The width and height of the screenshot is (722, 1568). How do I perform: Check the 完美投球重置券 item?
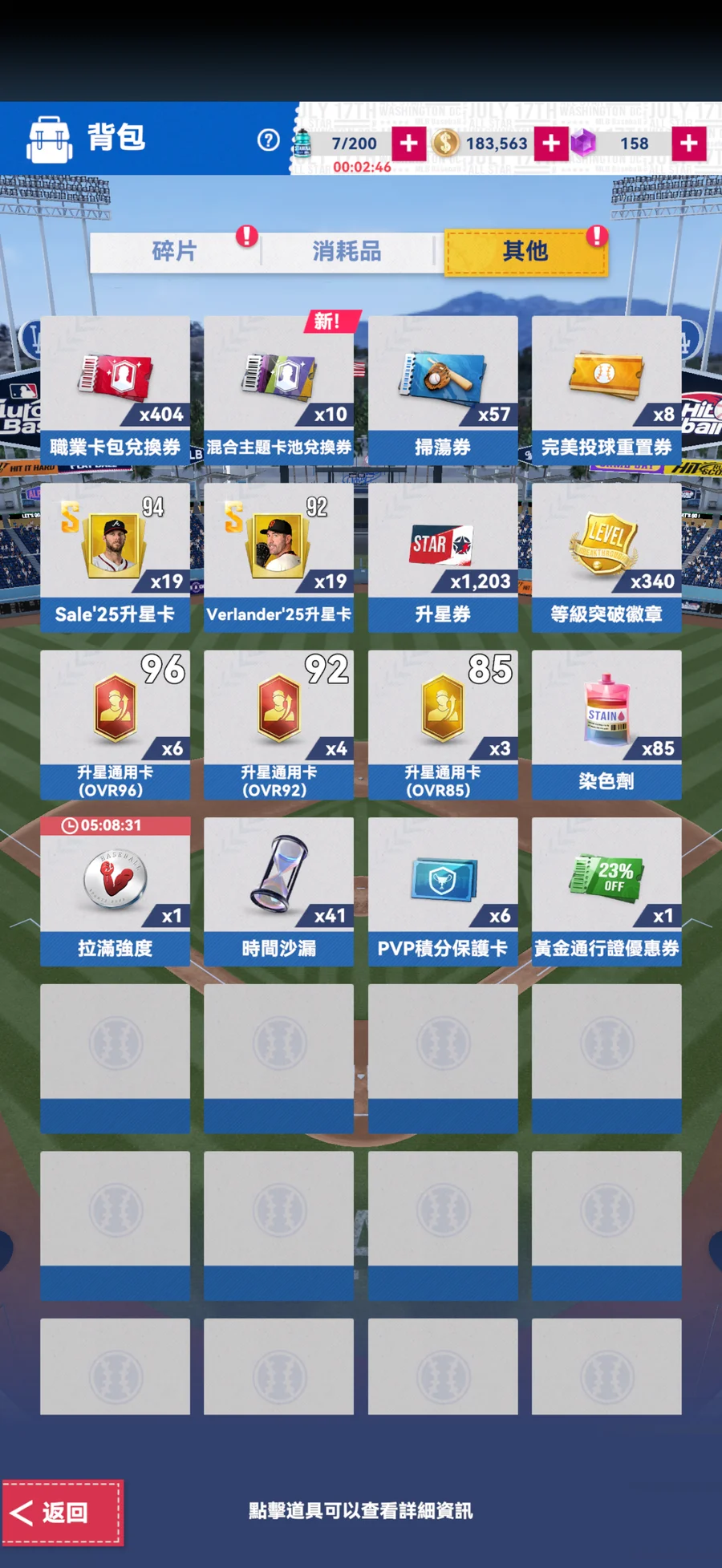(x=606, y=390)
